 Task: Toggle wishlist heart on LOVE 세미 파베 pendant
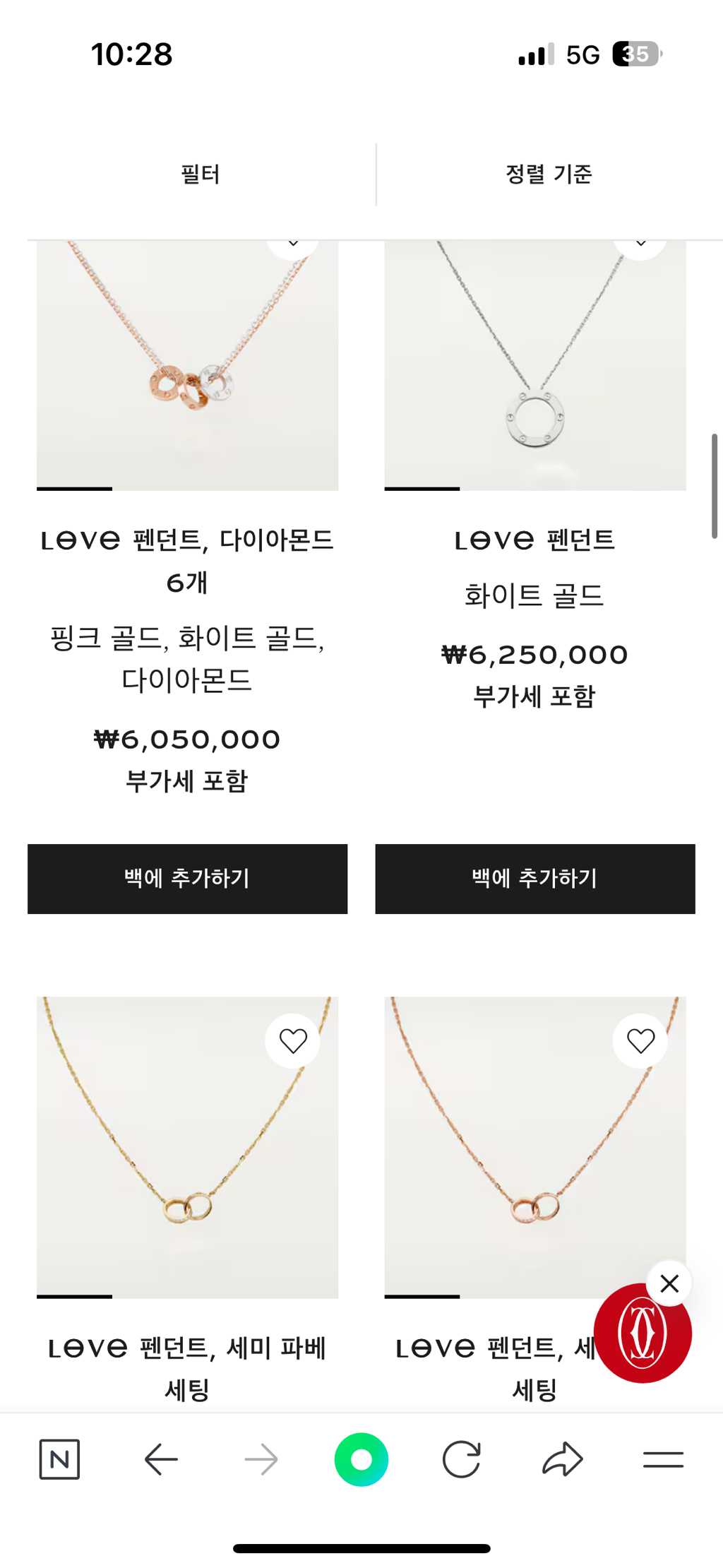(x=293, y=1040)
